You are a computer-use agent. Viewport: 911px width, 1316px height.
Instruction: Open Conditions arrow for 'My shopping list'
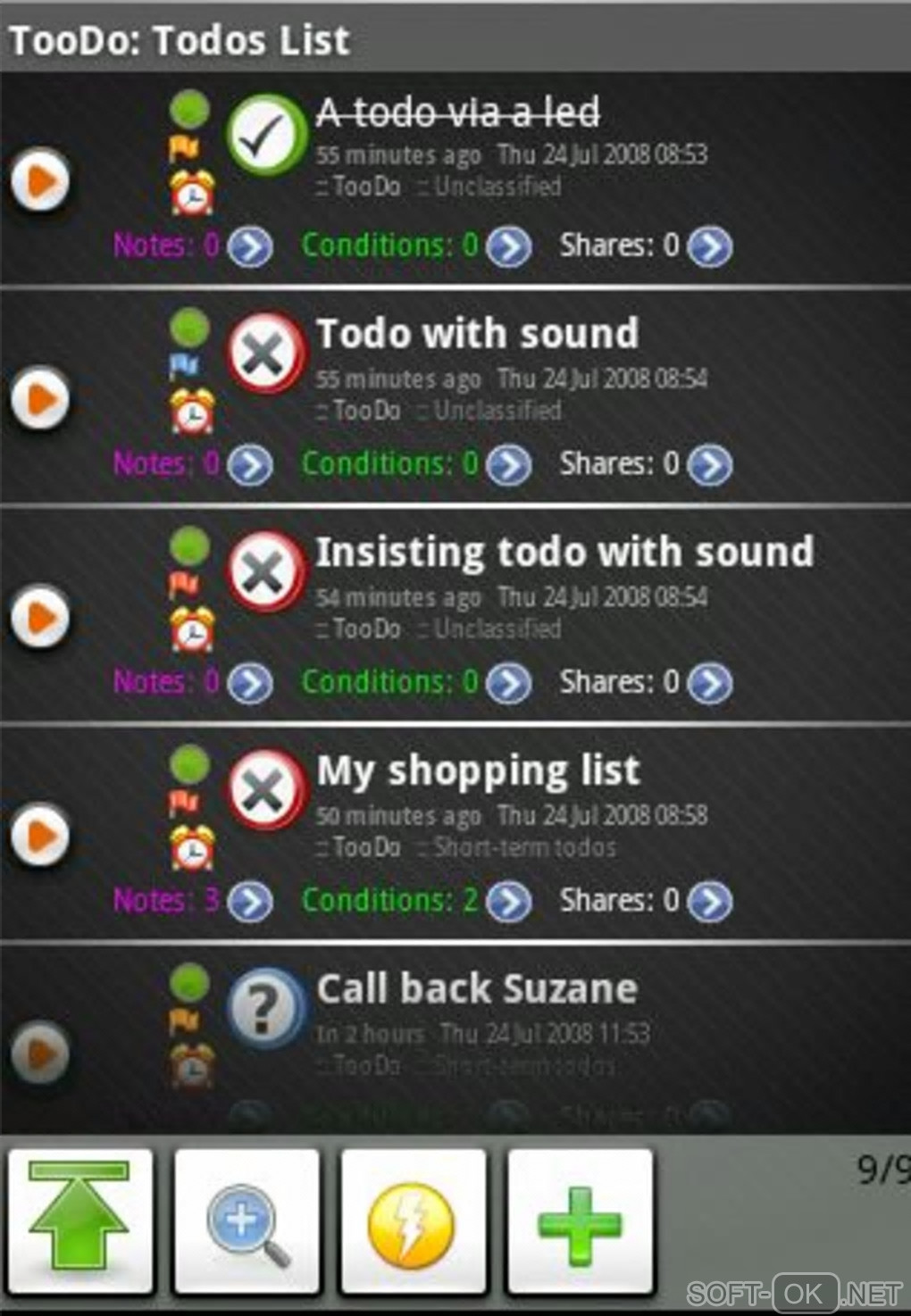(509, 901)
